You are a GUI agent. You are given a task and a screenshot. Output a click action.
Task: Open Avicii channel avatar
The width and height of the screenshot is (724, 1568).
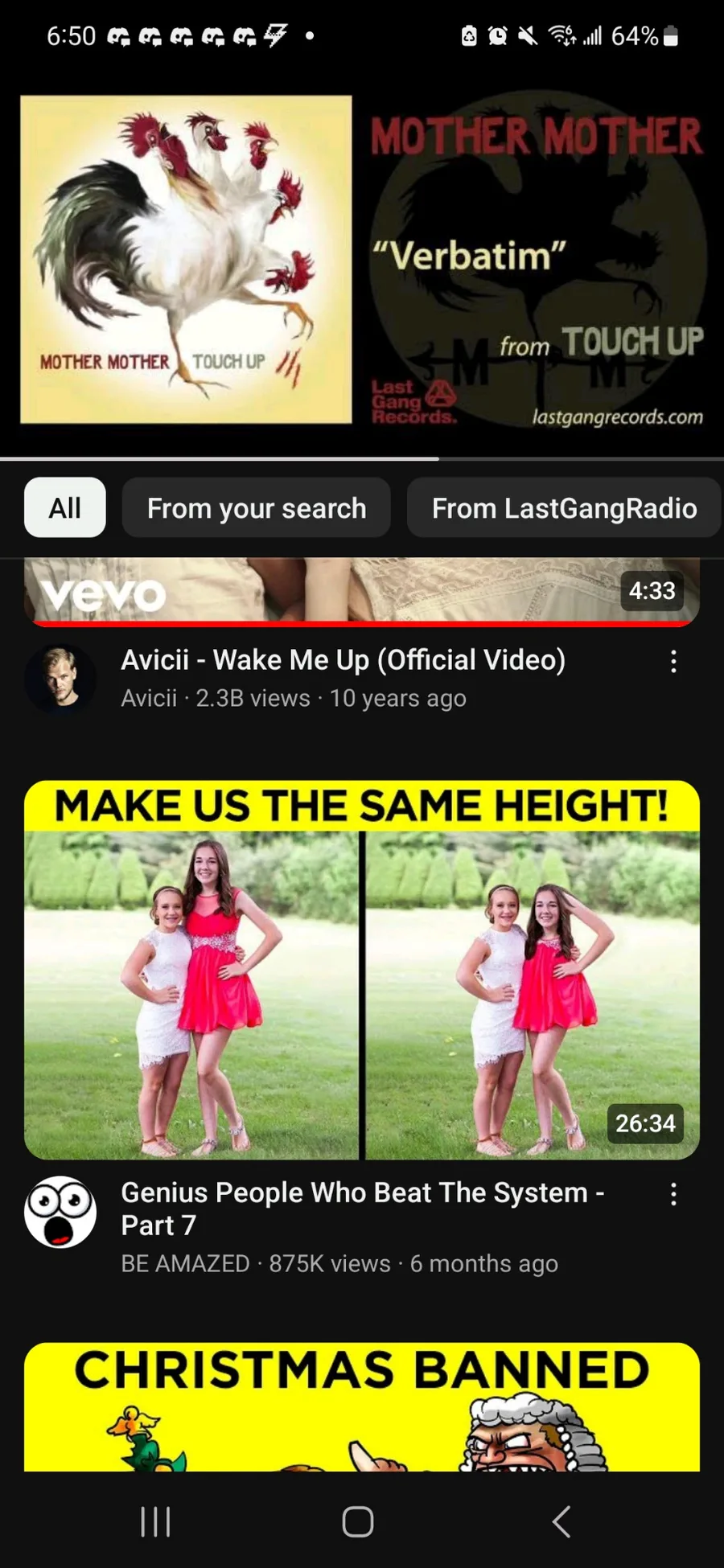point(60,679)
